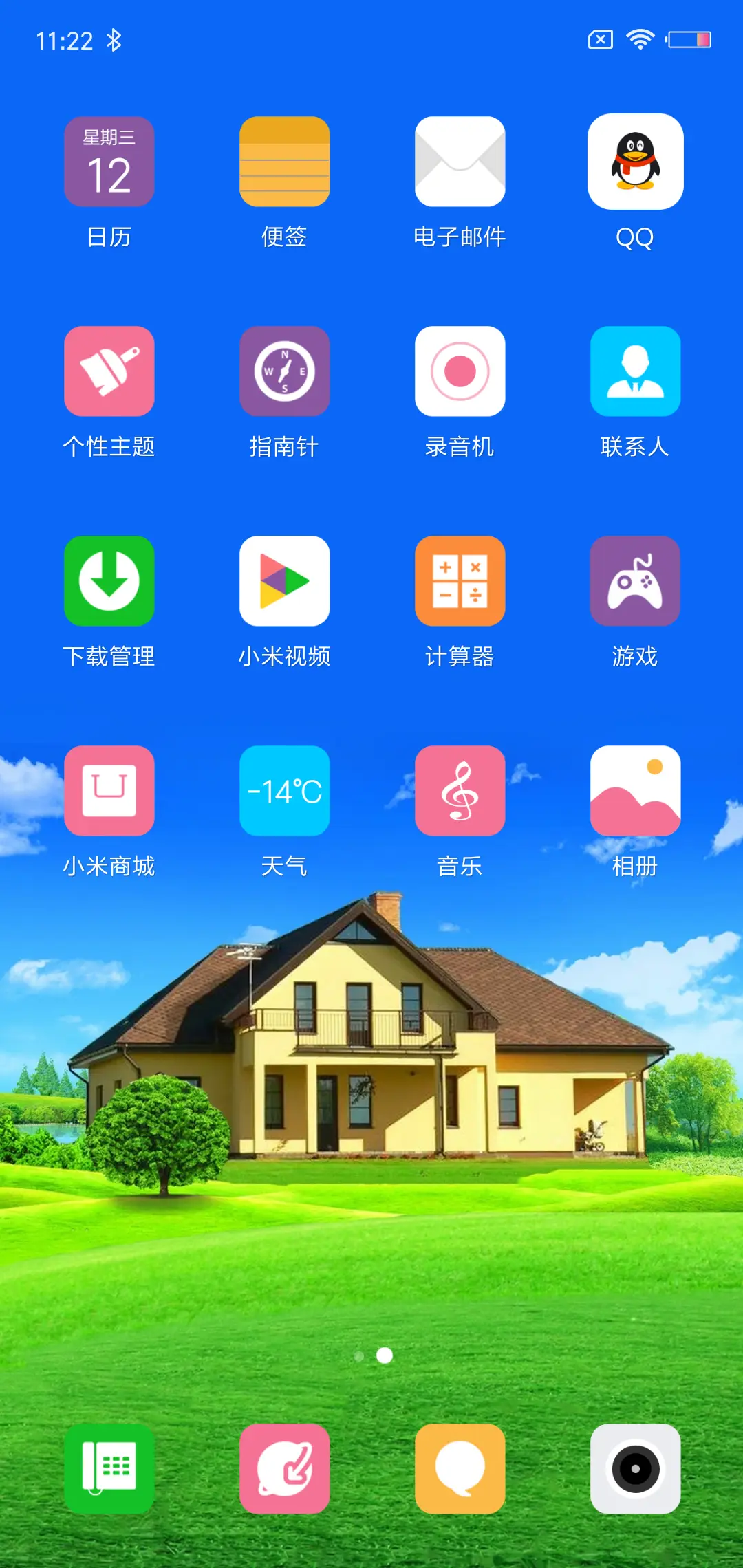Open the 小米商城 Mi Store
This screenshot has width=743, height=1568.
pos(109,791)
